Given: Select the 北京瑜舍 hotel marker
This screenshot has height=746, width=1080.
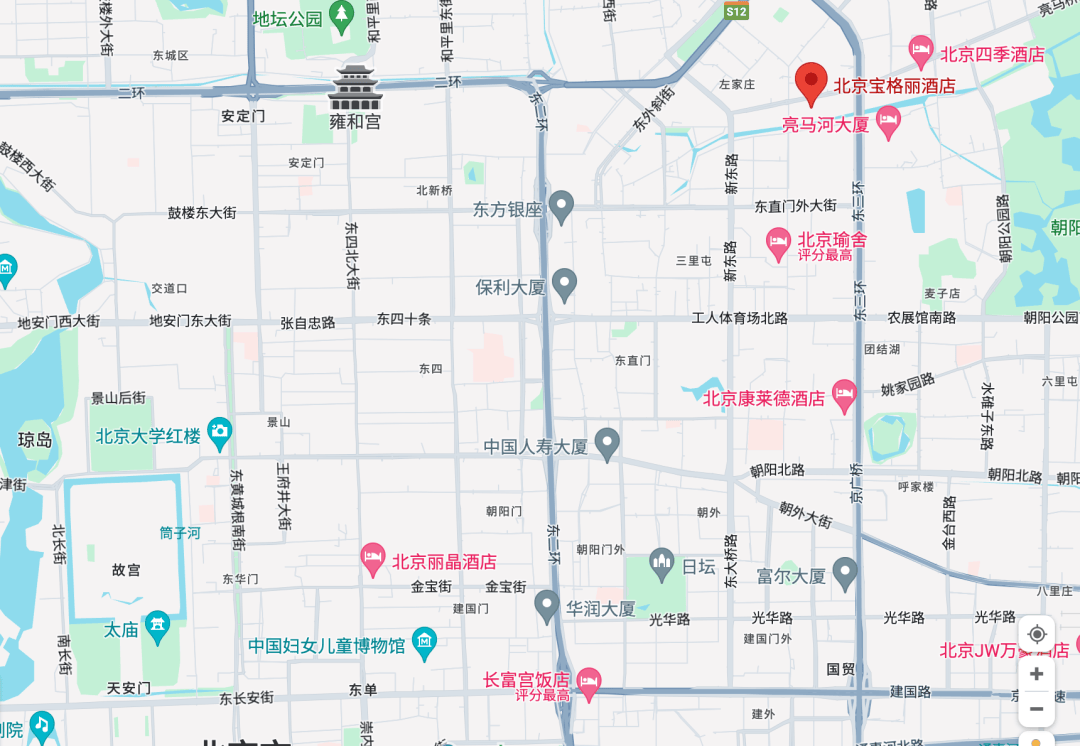Looking at the screenshot, I should [779, 243].
